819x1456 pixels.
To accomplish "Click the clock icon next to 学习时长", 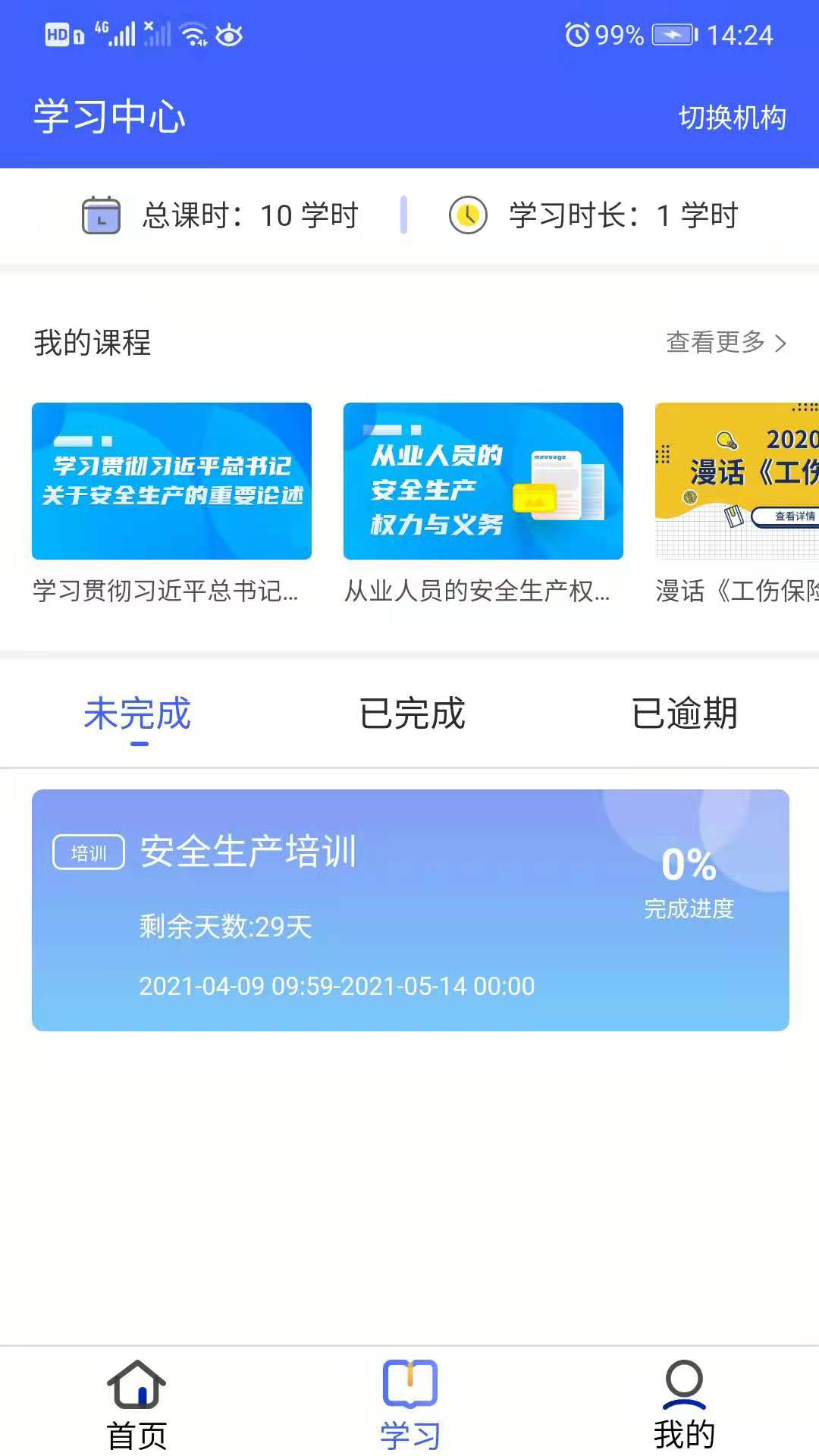I will [467, 215].
